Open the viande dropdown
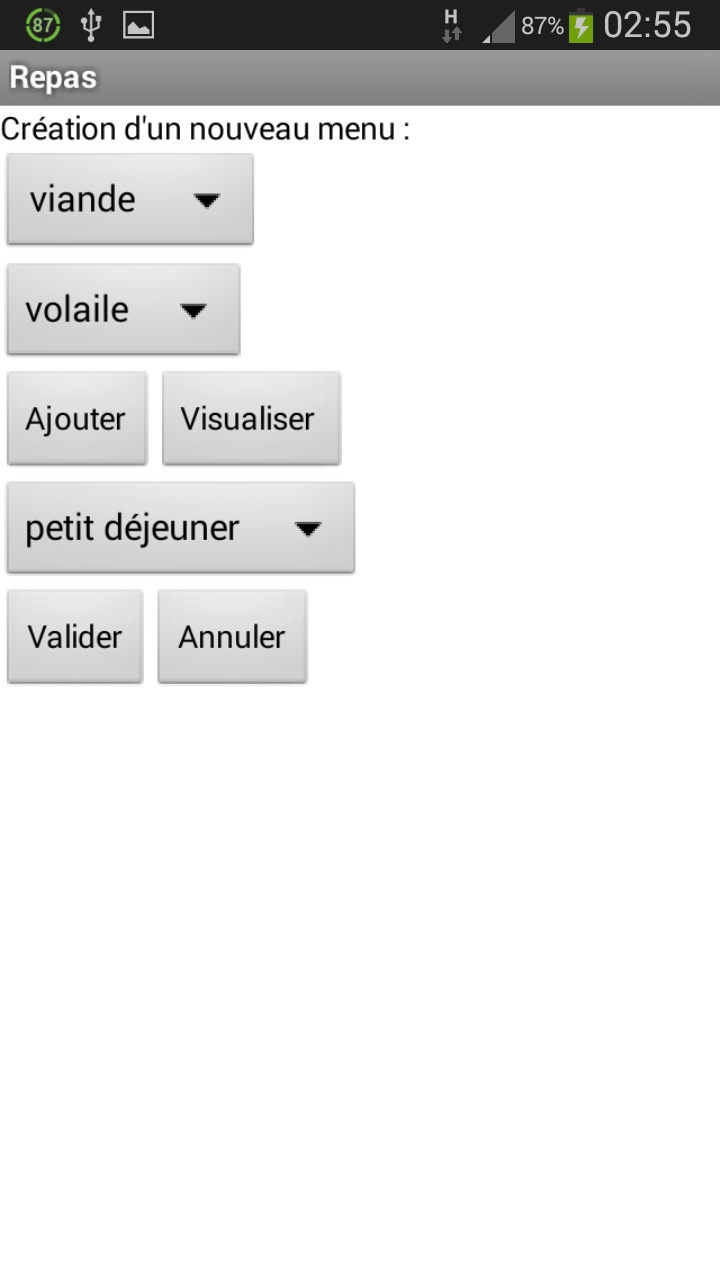The height and width of the screenshot is (1280, 720). [130, 199]
